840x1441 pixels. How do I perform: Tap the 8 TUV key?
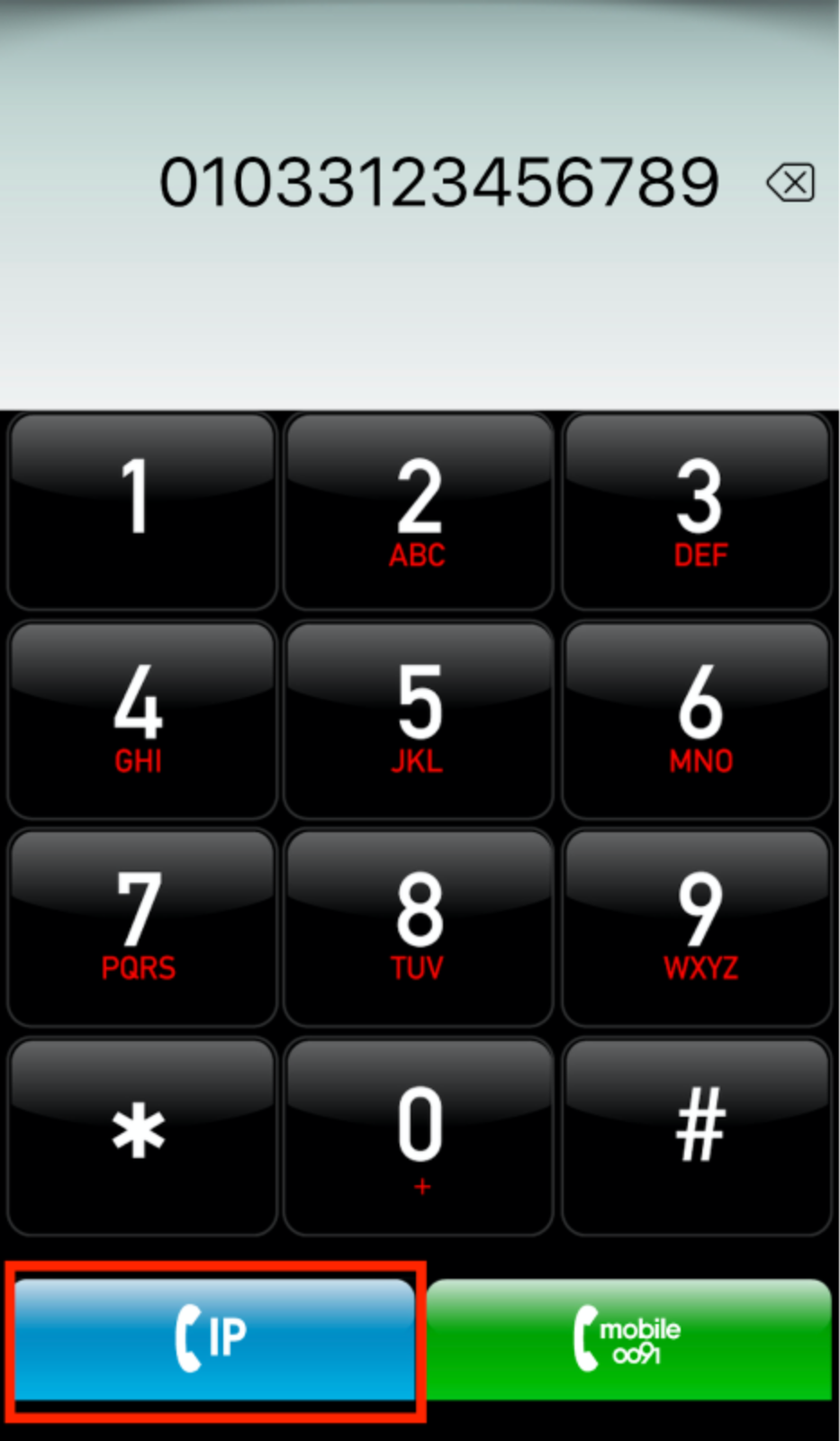tap(419, 928)
